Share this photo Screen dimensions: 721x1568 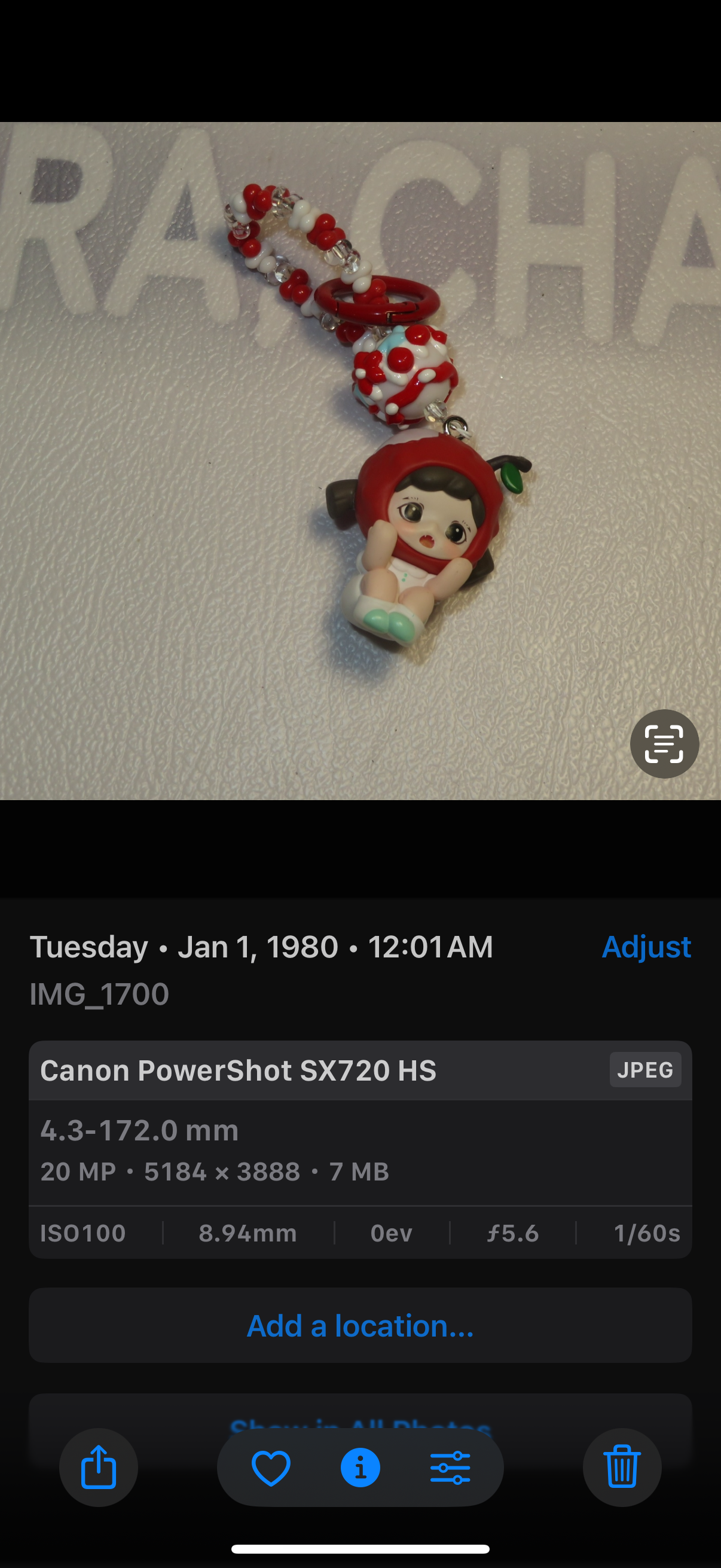click(99, 1467)
